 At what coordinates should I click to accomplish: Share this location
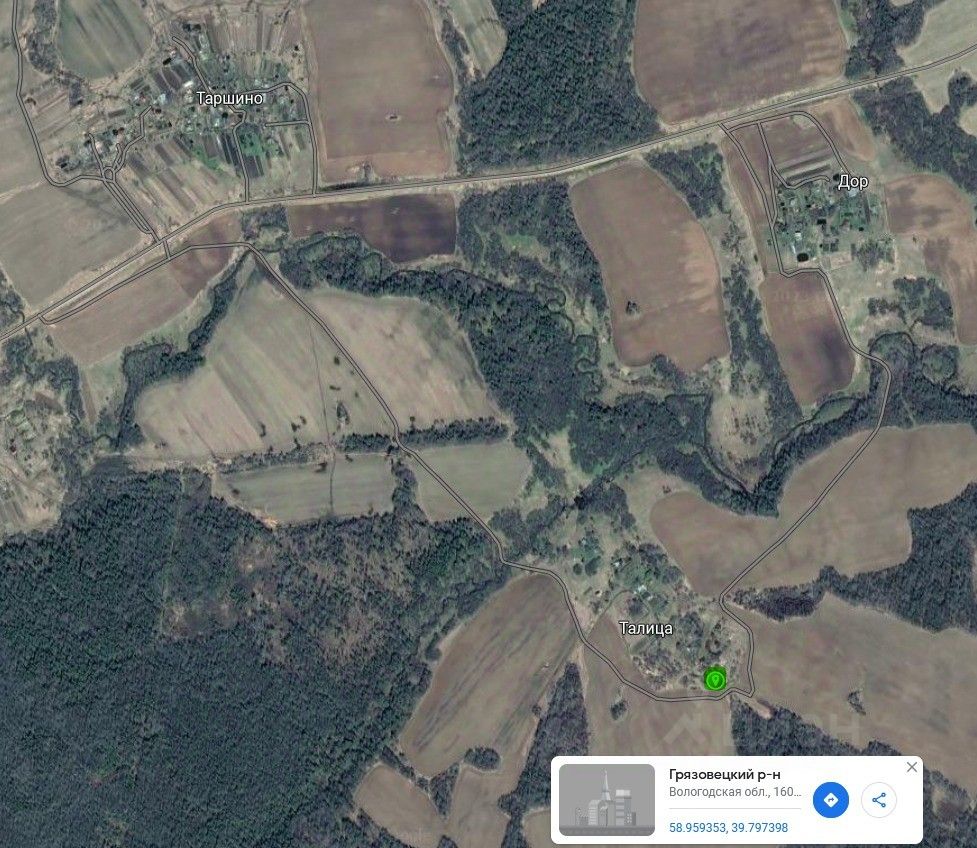[879, 800]
